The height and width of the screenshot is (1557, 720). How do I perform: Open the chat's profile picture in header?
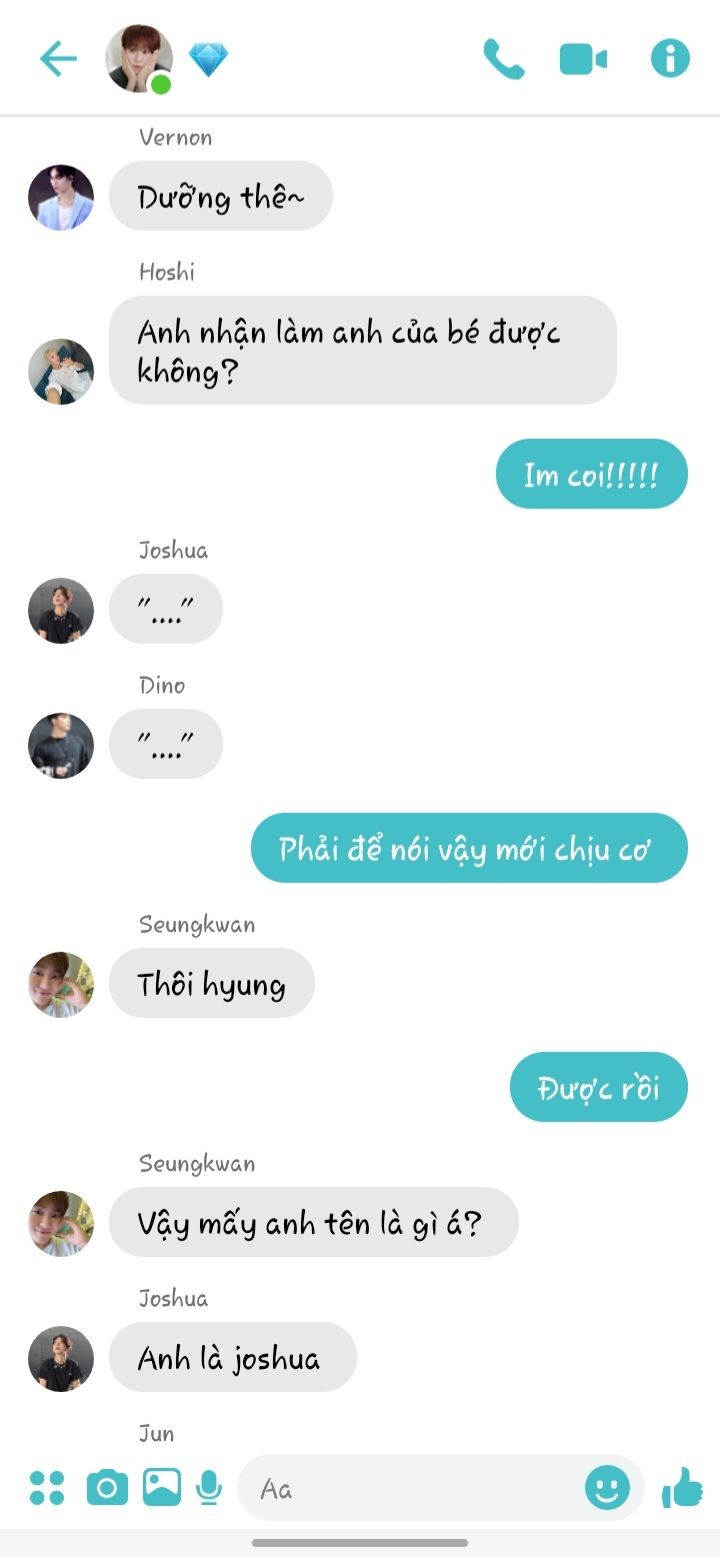[x=138, y=59]
